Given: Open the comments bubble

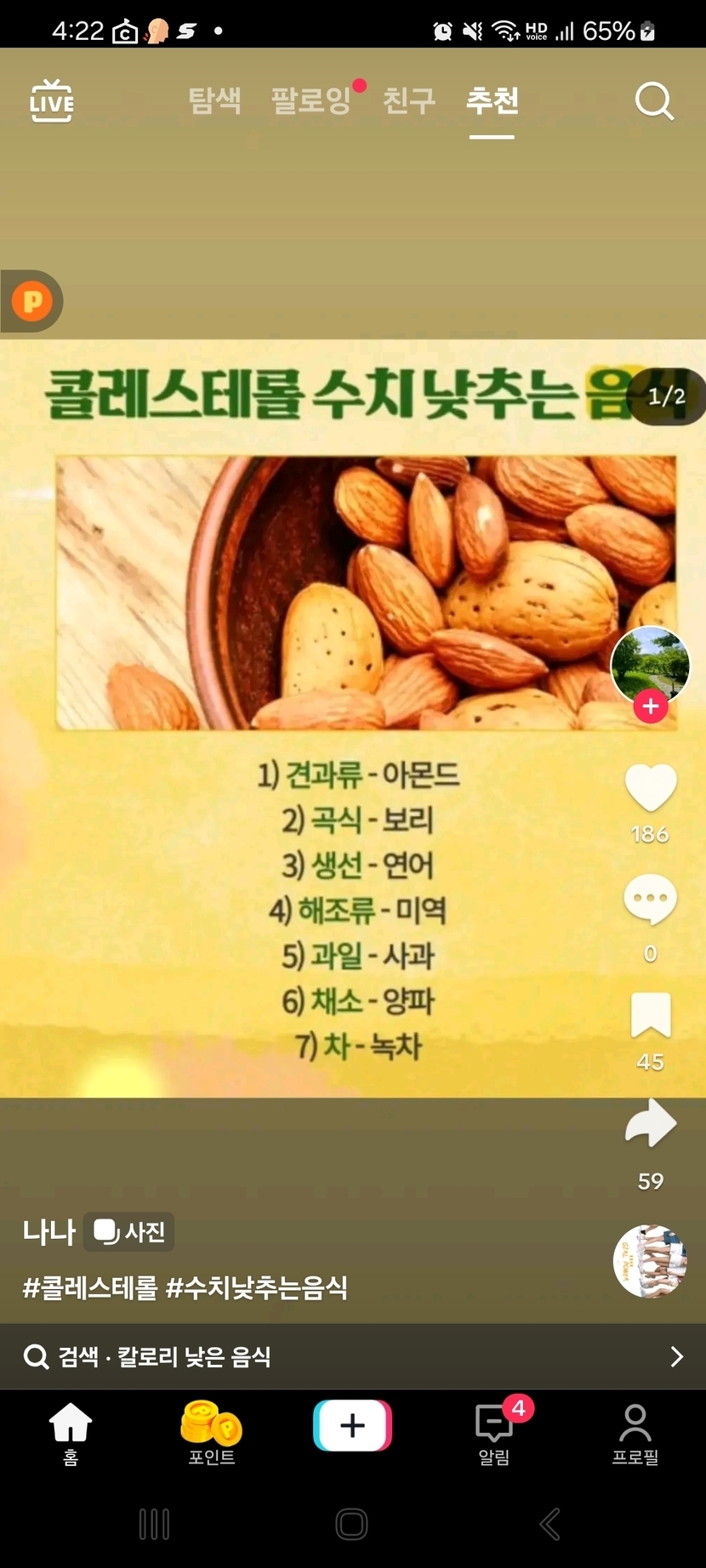Looking at the screenshot, I should (651, 900).
